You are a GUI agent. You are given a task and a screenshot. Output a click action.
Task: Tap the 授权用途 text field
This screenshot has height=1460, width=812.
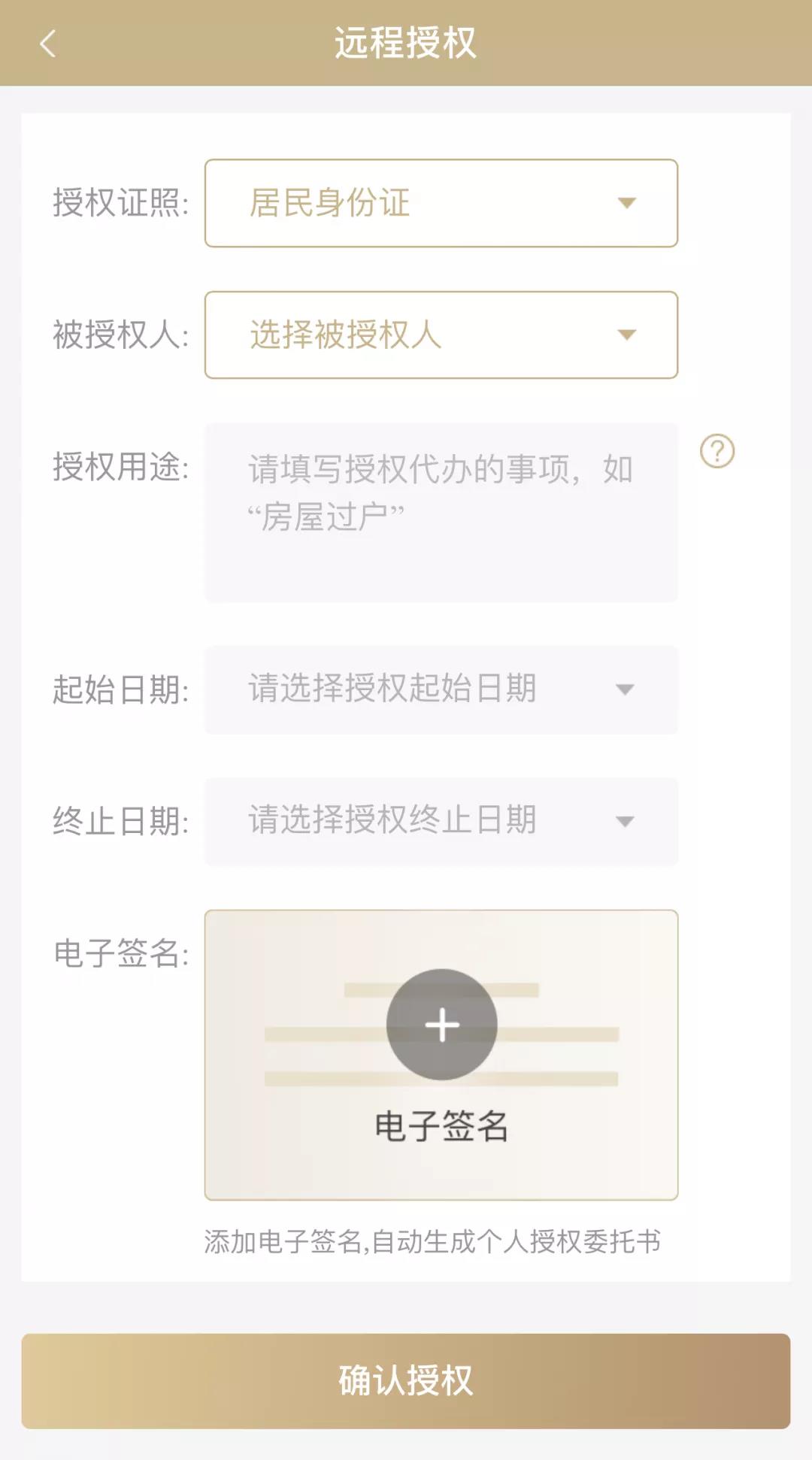[441, 513]
